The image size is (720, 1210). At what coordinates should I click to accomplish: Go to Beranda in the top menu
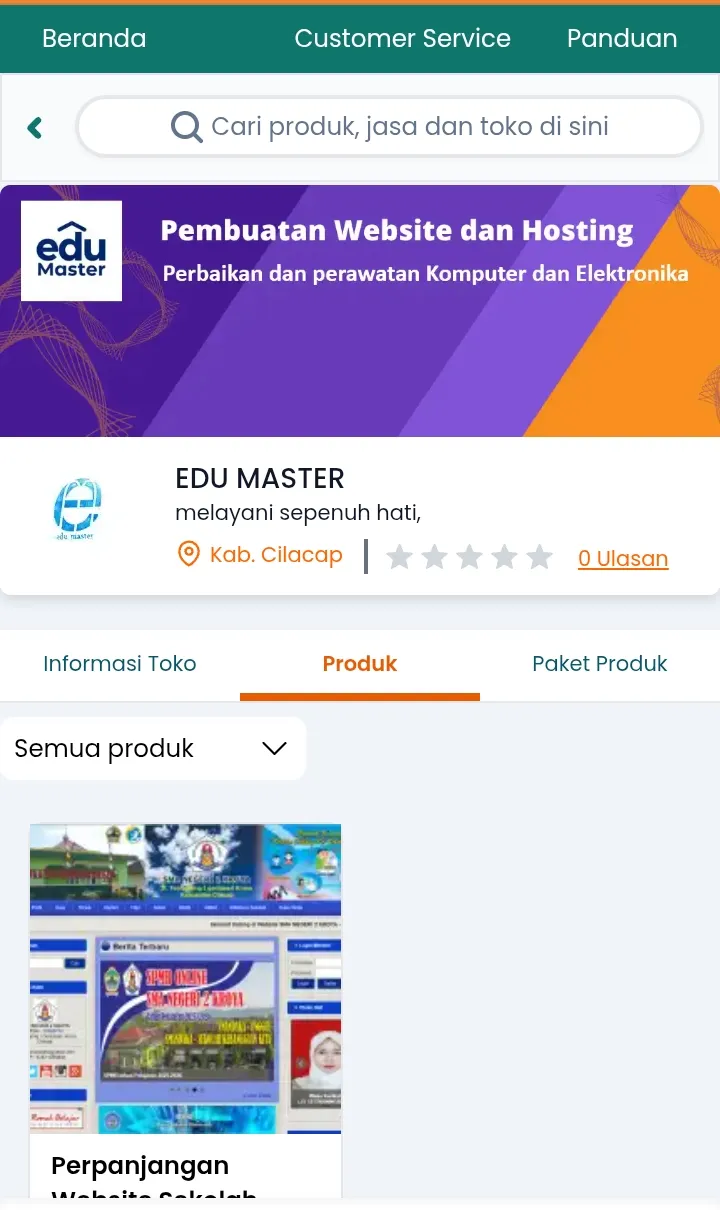pyautogui.click(x=94, y=39)
